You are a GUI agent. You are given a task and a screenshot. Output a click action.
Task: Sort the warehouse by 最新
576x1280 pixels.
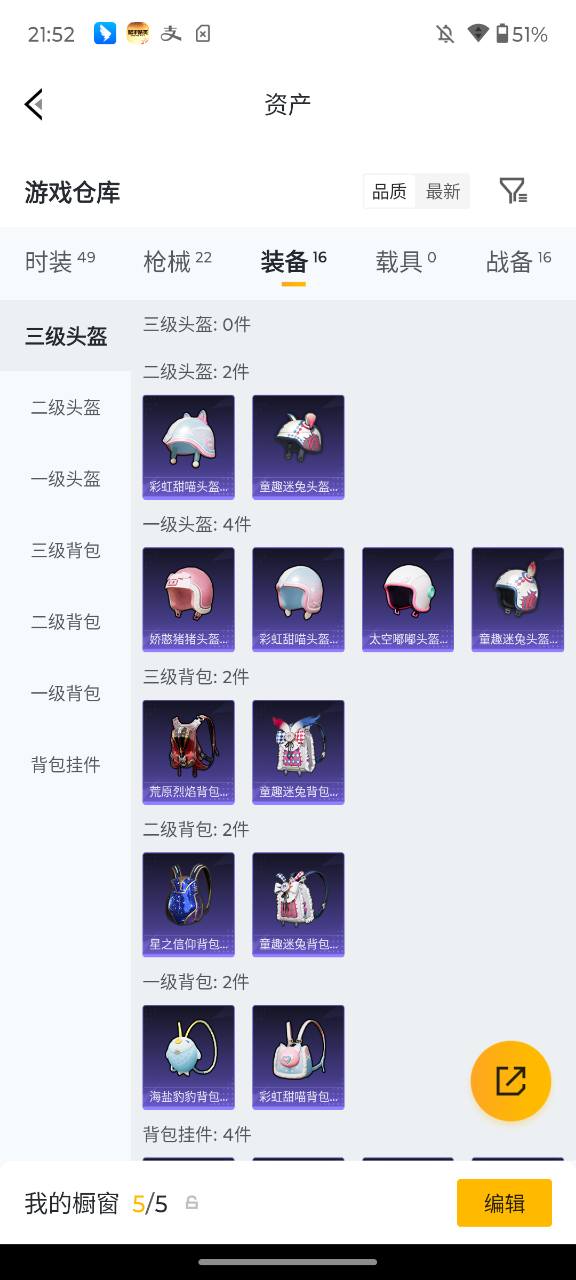click(443, 191)
